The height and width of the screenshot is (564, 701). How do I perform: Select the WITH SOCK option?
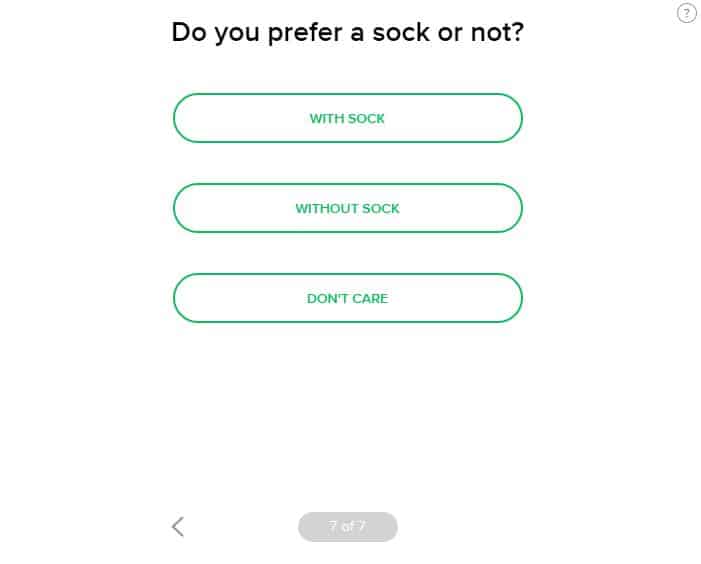point(347,118)
